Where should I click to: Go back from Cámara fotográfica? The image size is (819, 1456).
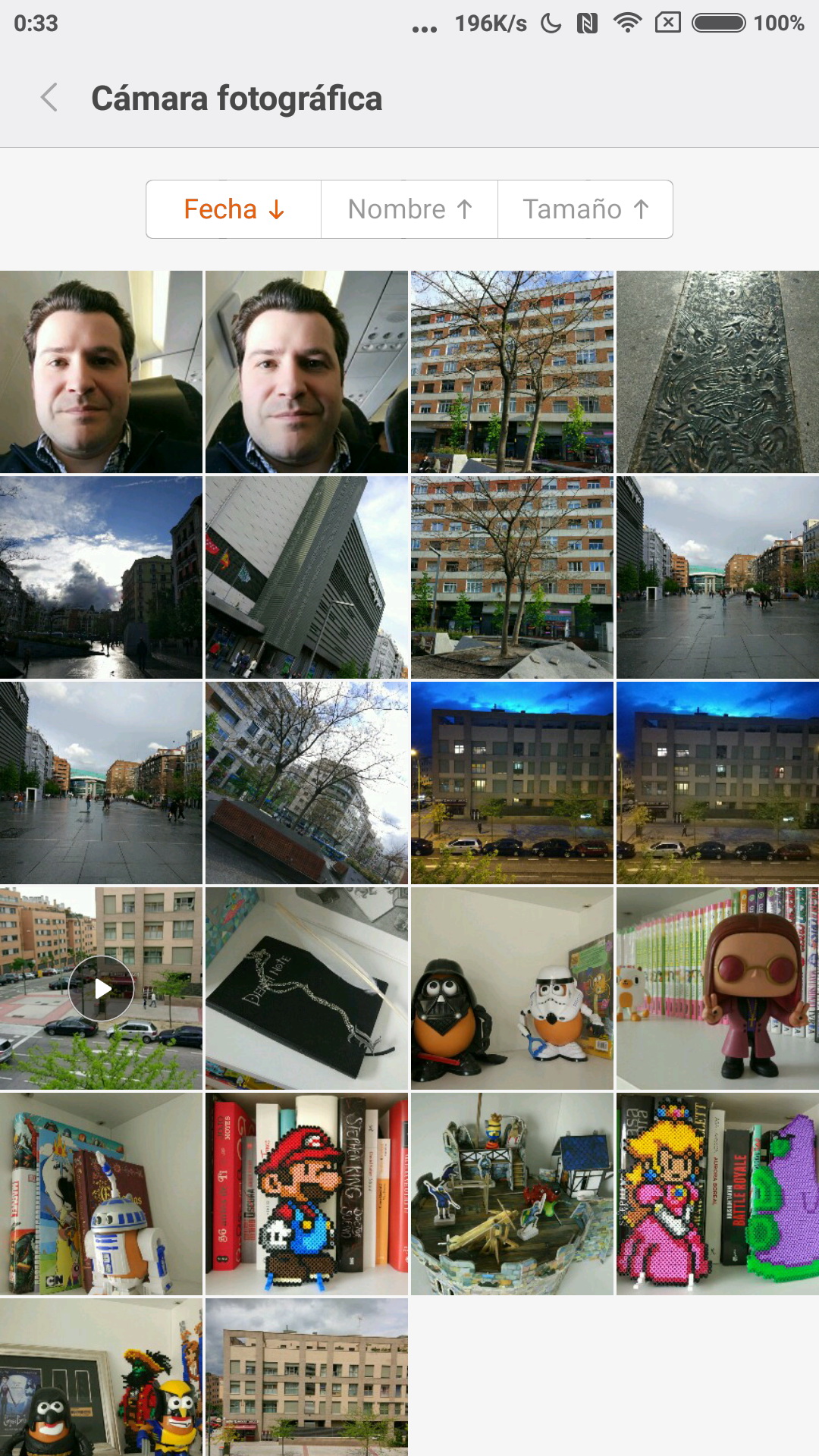pyautogui.click(x=49, y=98)
